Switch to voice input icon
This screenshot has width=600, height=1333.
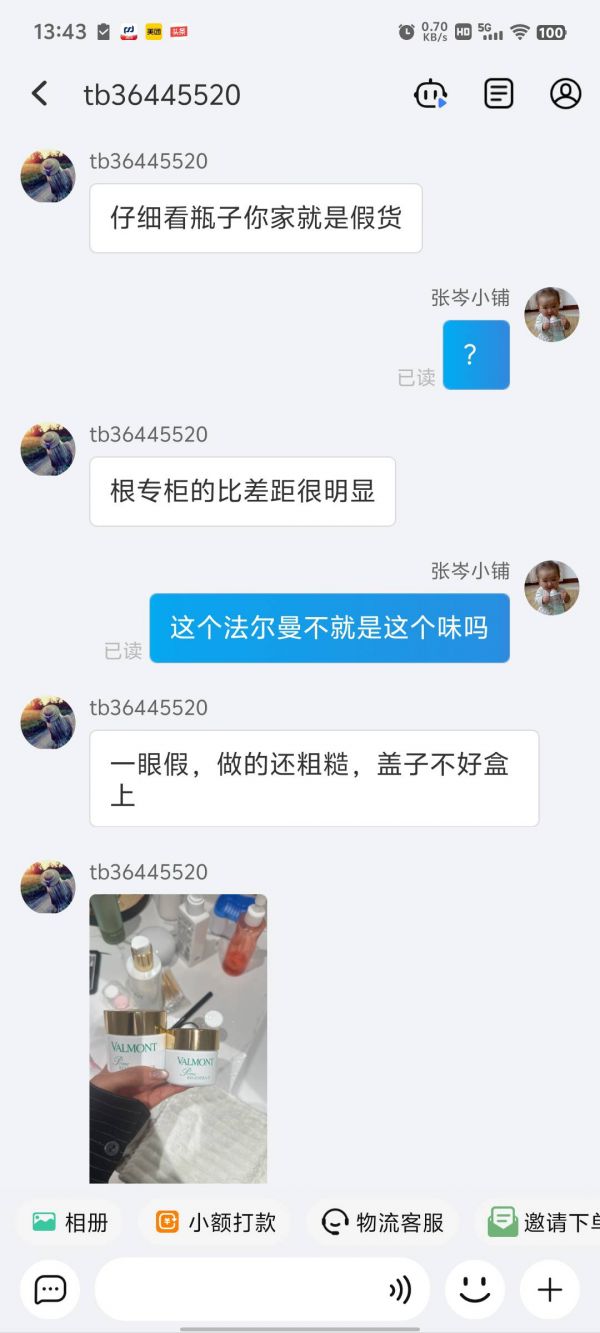click(x=399, y=1290)
